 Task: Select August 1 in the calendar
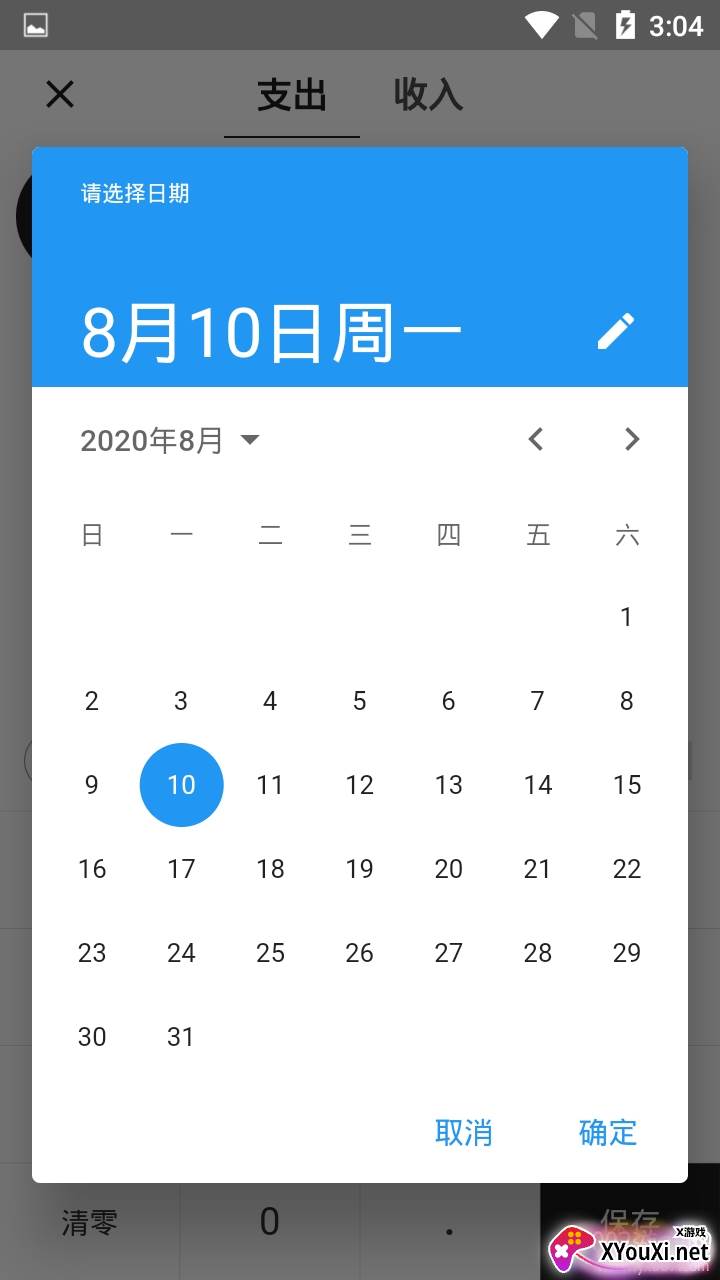(626, 617)
